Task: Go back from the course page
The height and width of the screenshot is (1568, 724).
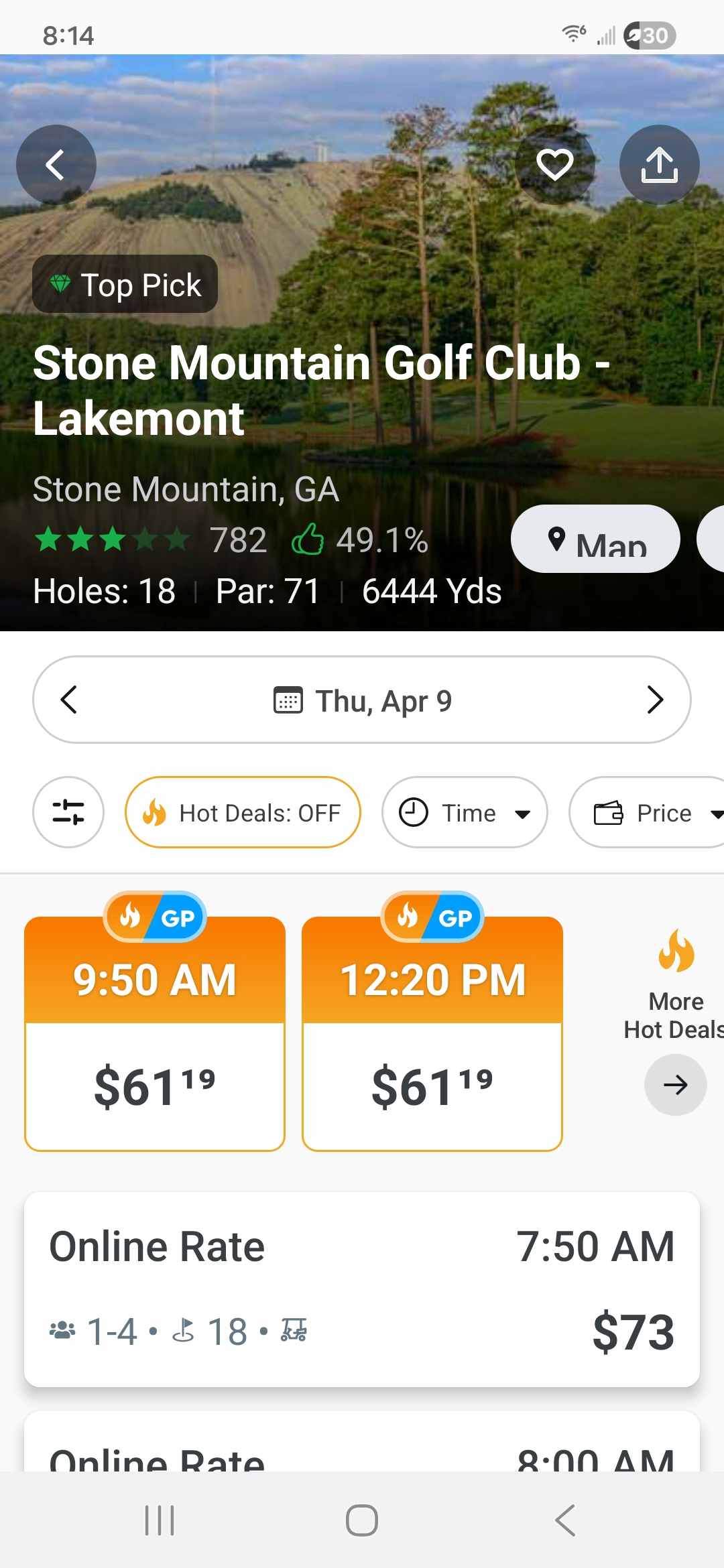Action: click(x=56, y=165)
